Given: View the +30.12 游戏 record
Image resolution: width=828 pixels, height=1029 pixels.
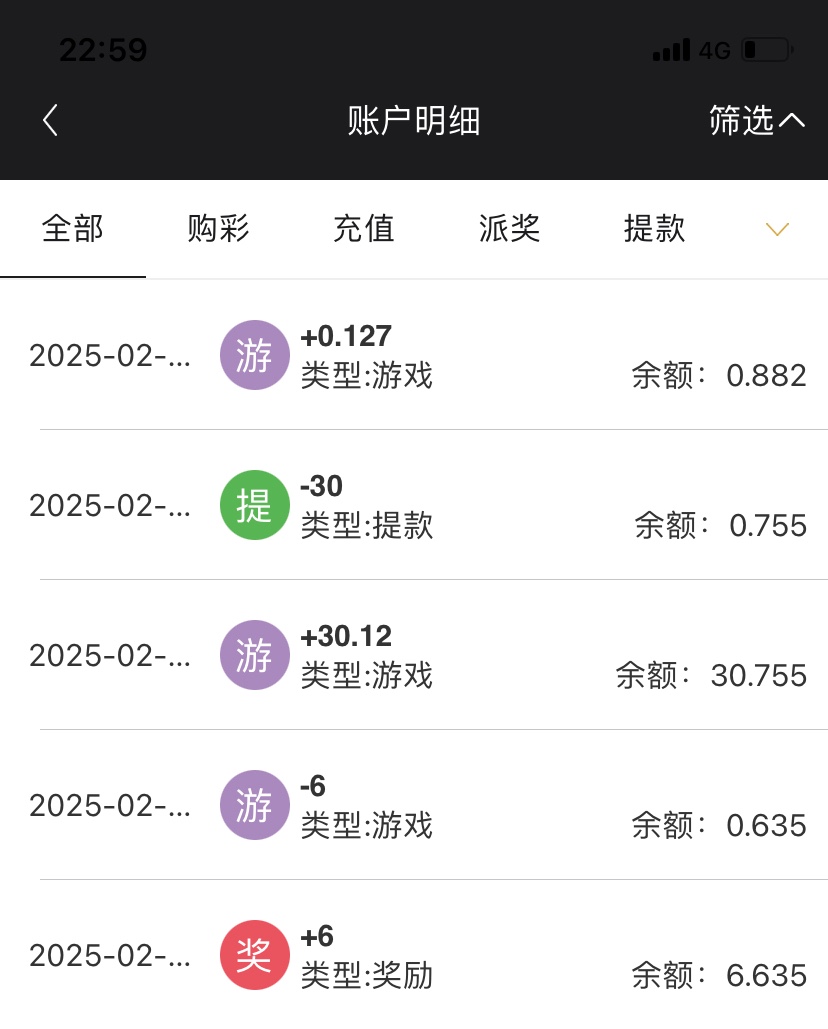Looking at the screenshot, I should pyautogui.click(x=414, y=656).
